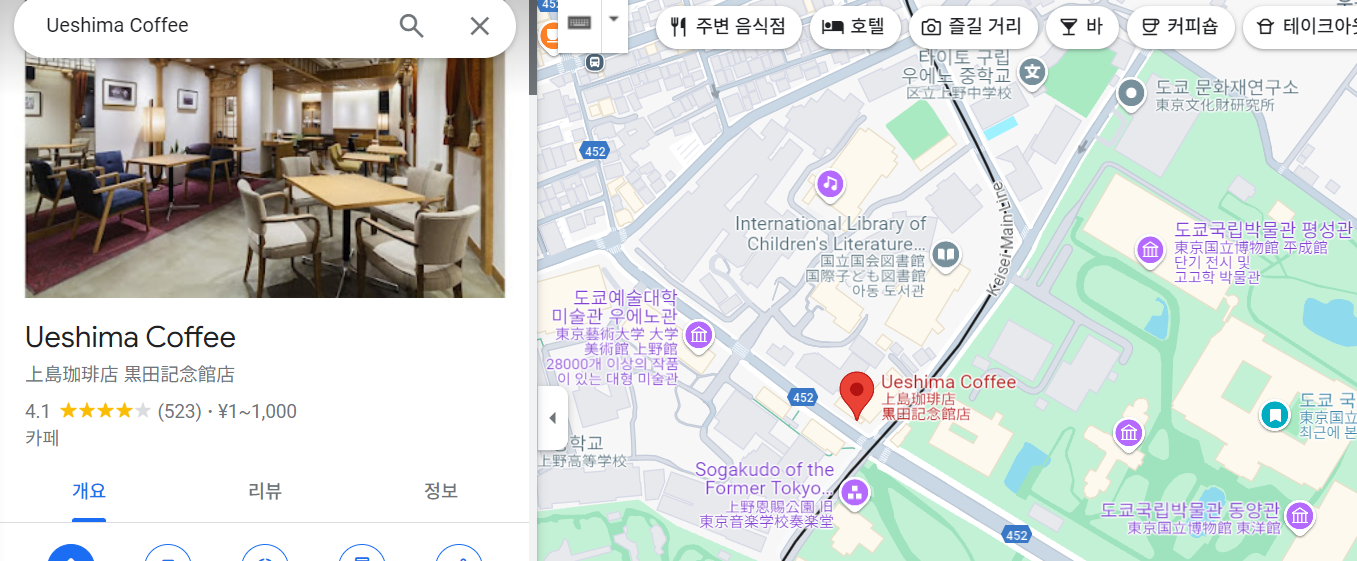
Task: Select the 주변 음식점 chip
Action: coord(729,27)
